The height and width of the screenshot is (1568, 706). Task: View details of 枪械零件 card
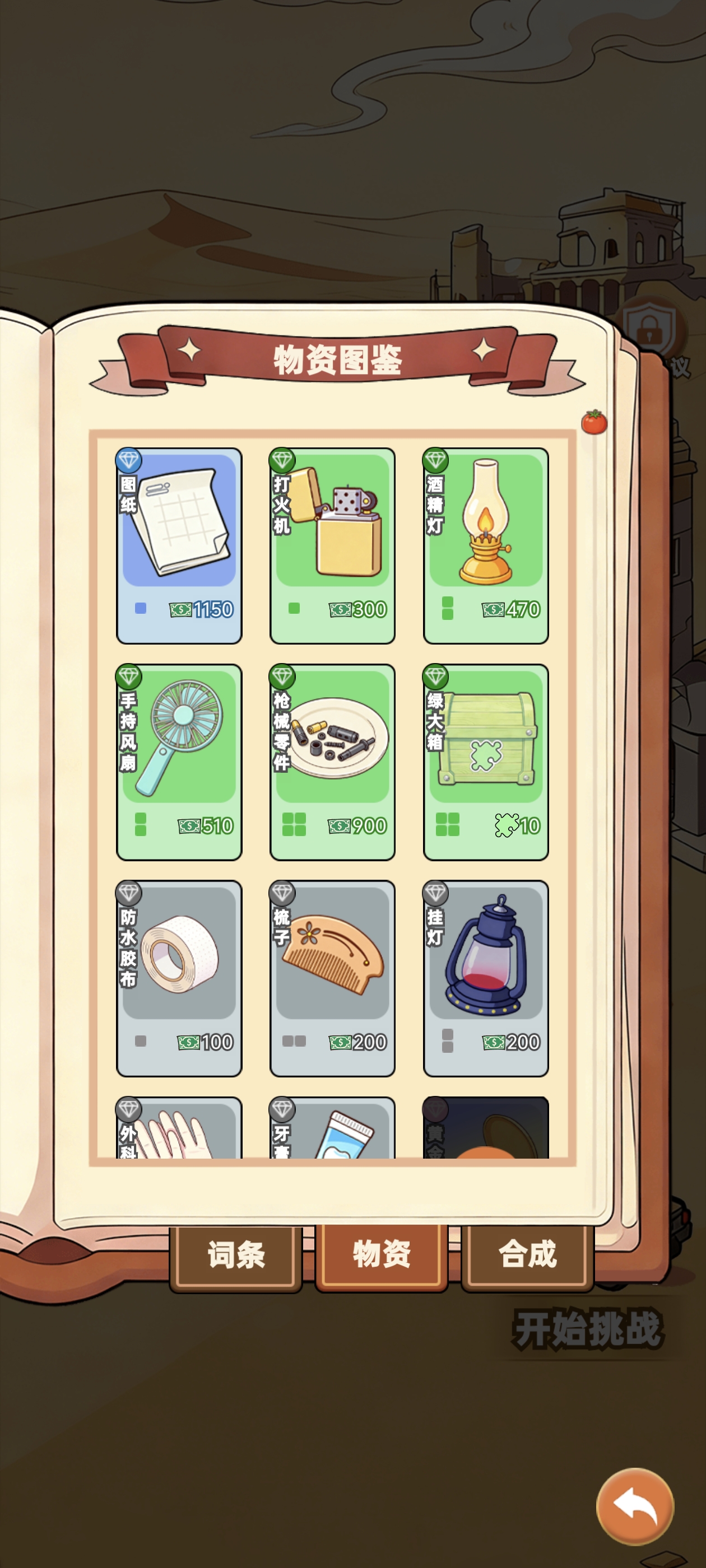tap(333, 762)
